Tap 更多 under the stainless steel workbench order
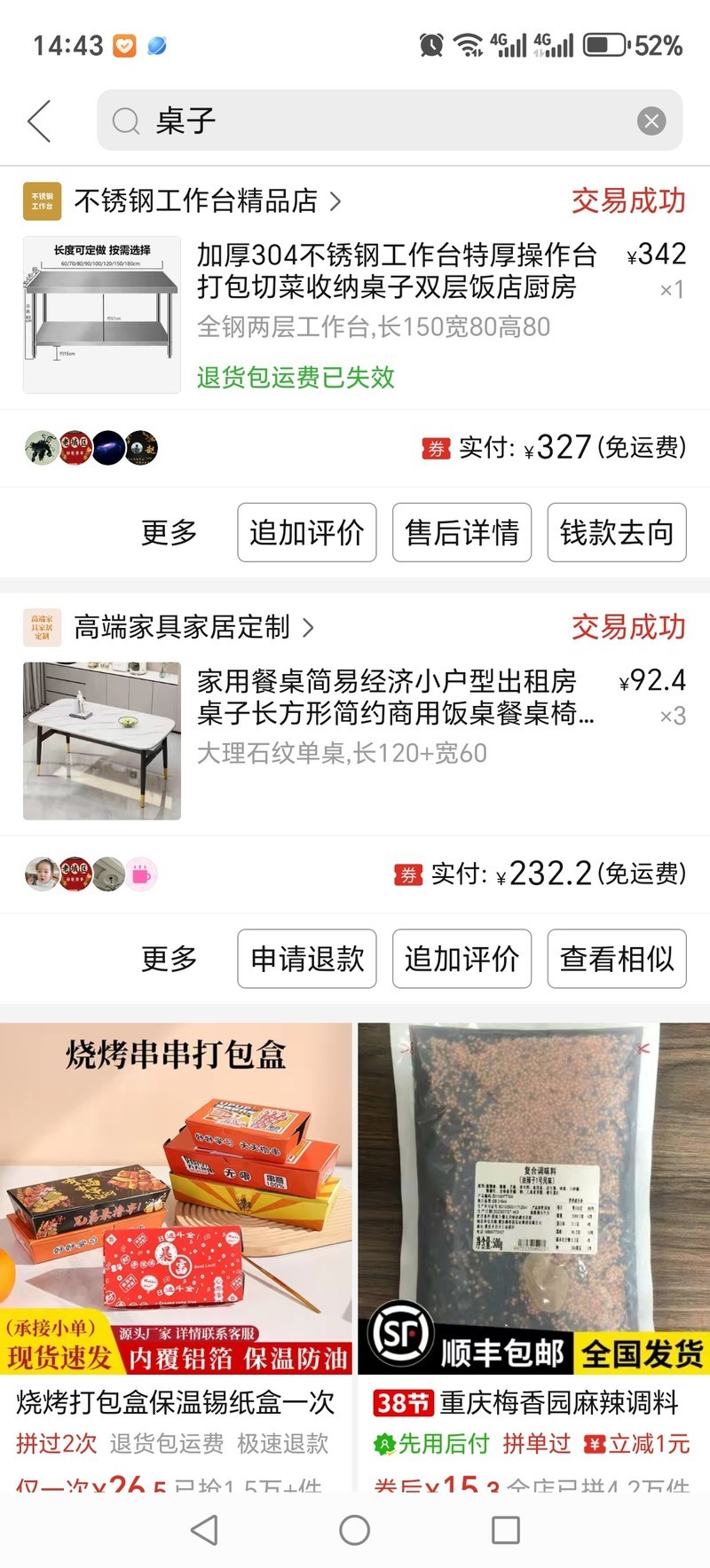Screen dimensions: 710x1568 169,532
